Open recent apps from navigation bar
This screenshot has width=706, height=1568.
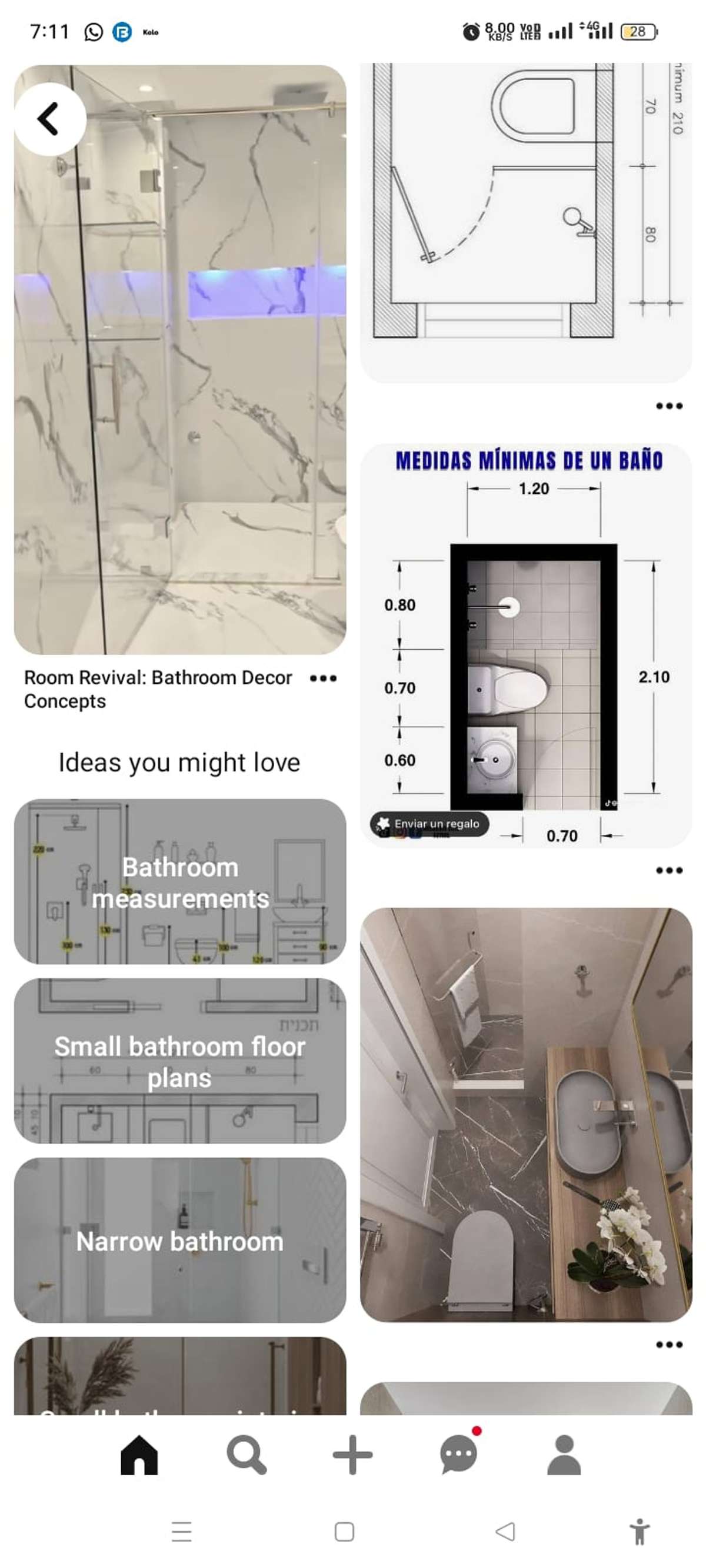point(182,1532)
